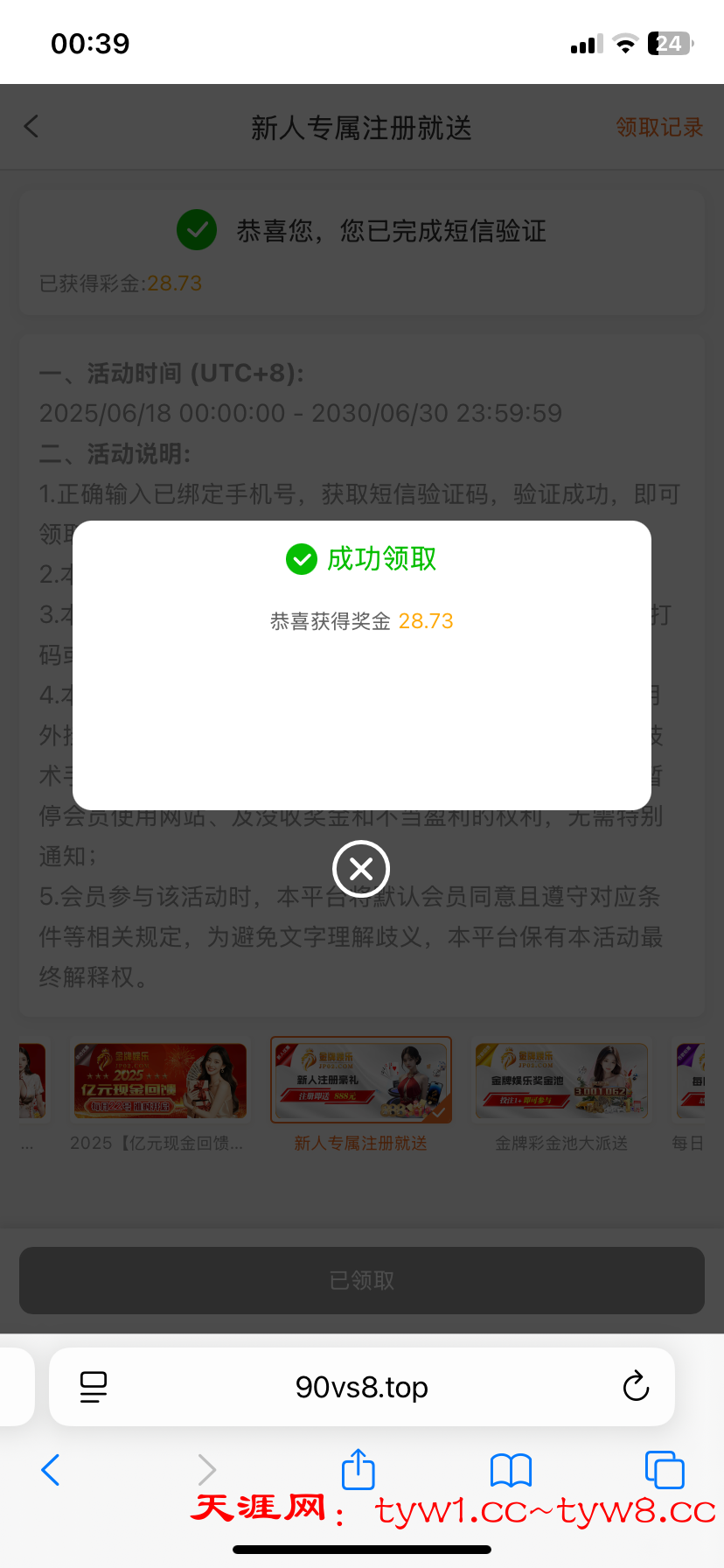Open 领取记录 claim history
Screen dimensions: 724x1568
(658, 128)
